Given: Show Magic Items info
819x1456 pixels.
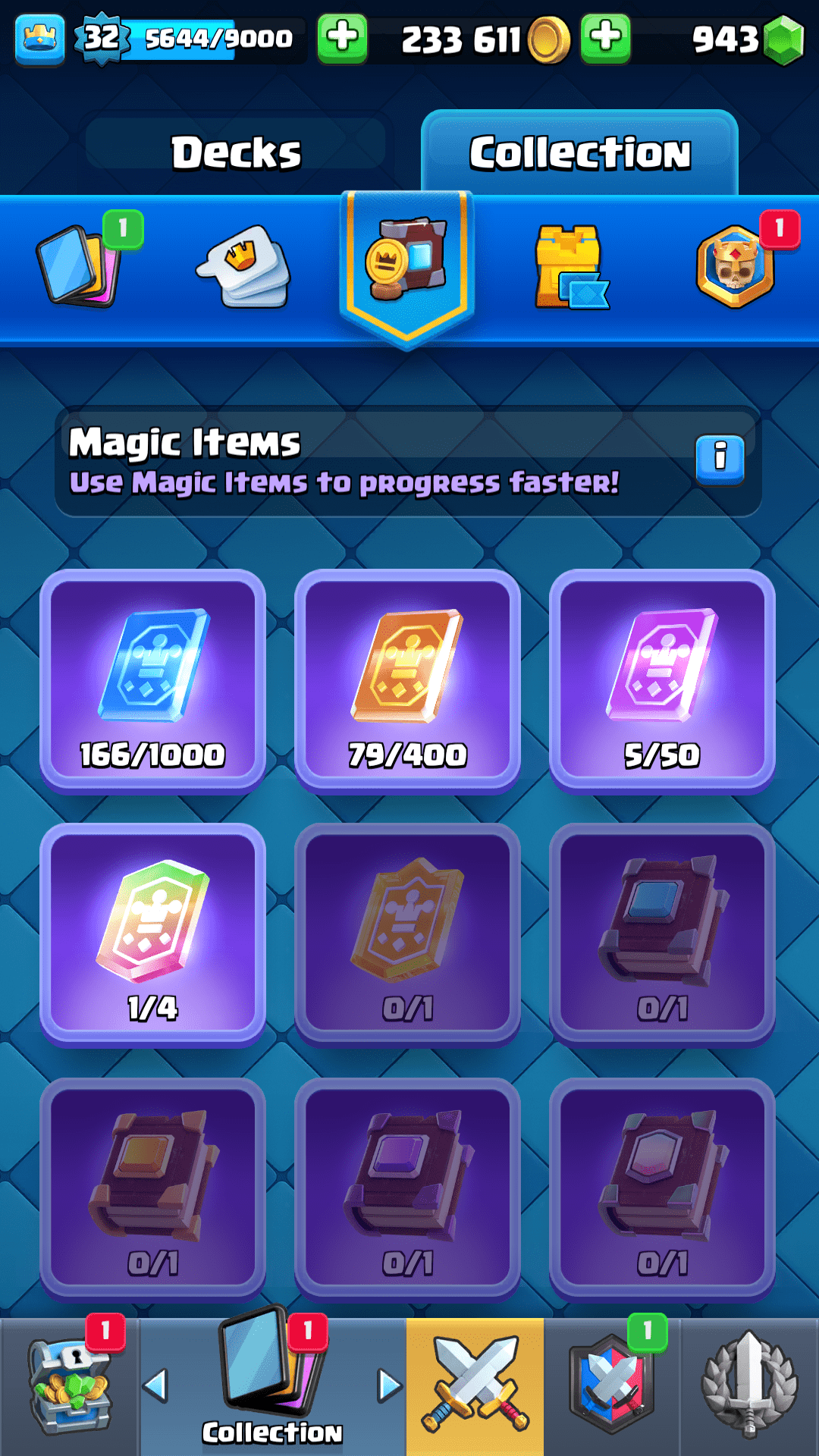Looking at the screenshot, I should 720,458.
